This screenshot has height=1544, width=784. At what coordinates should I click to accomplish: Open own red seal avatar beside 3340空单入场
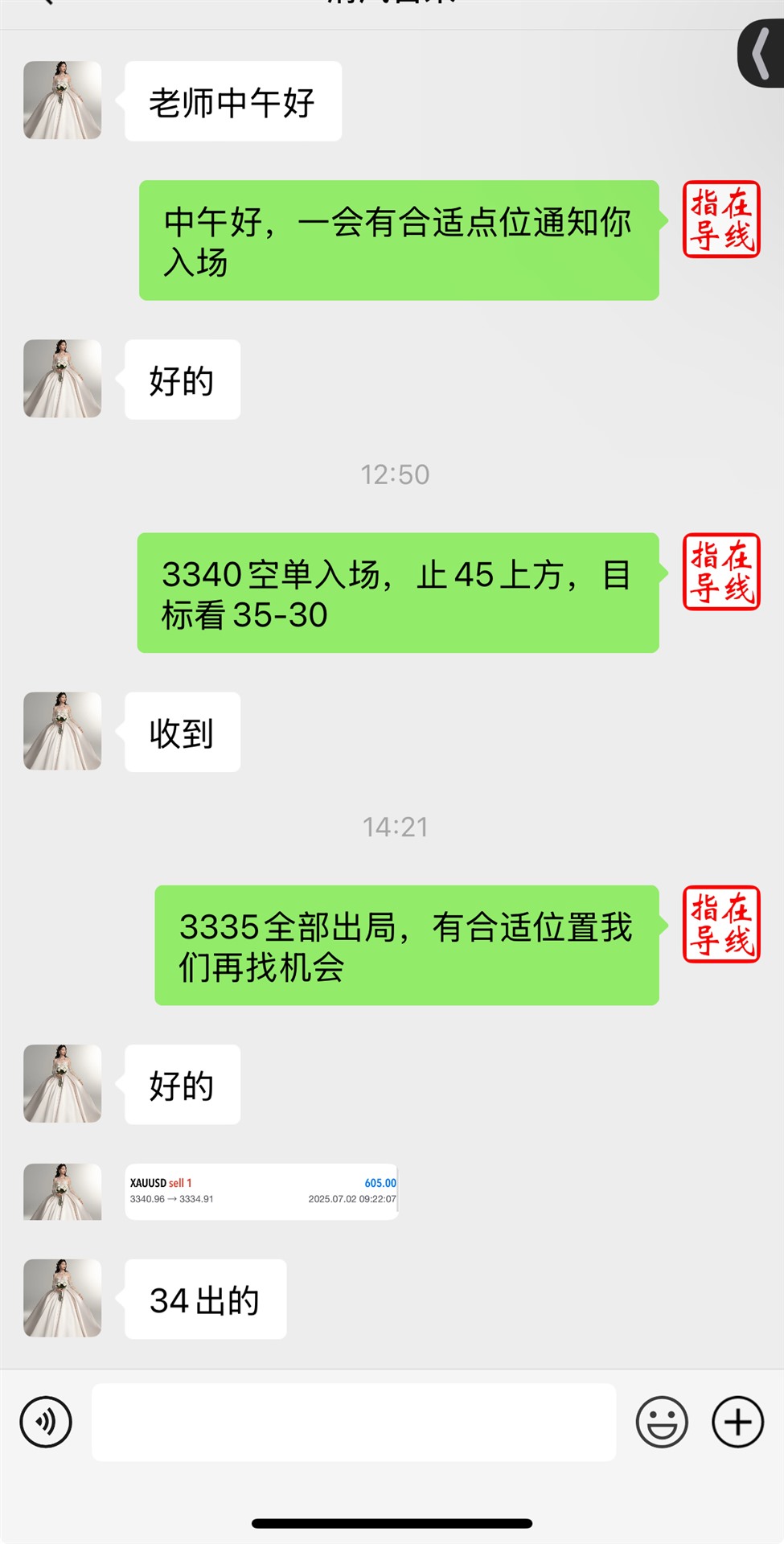click(720, 572)
